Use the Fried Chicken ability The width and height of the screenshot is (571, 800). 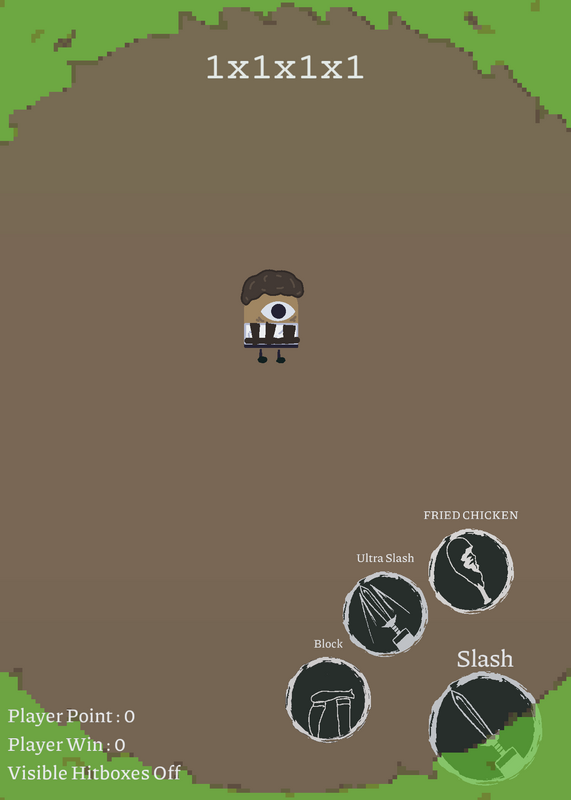(471, 571)
